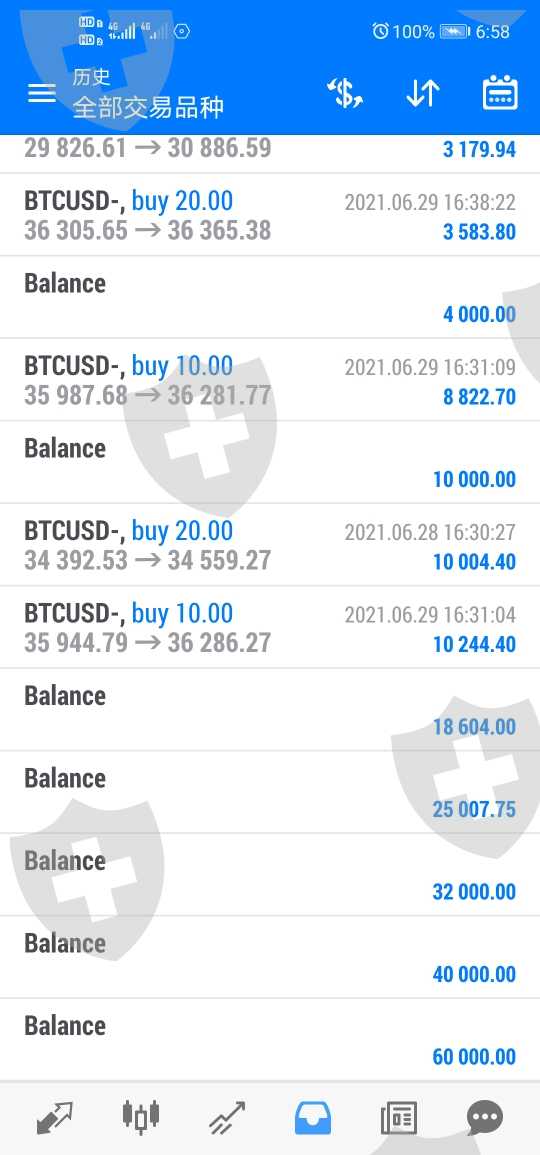Switch to the candlestick Chart tab
Viewport: 540px width, 1155px height.
pyautogui.click(x=141, y=1117)
